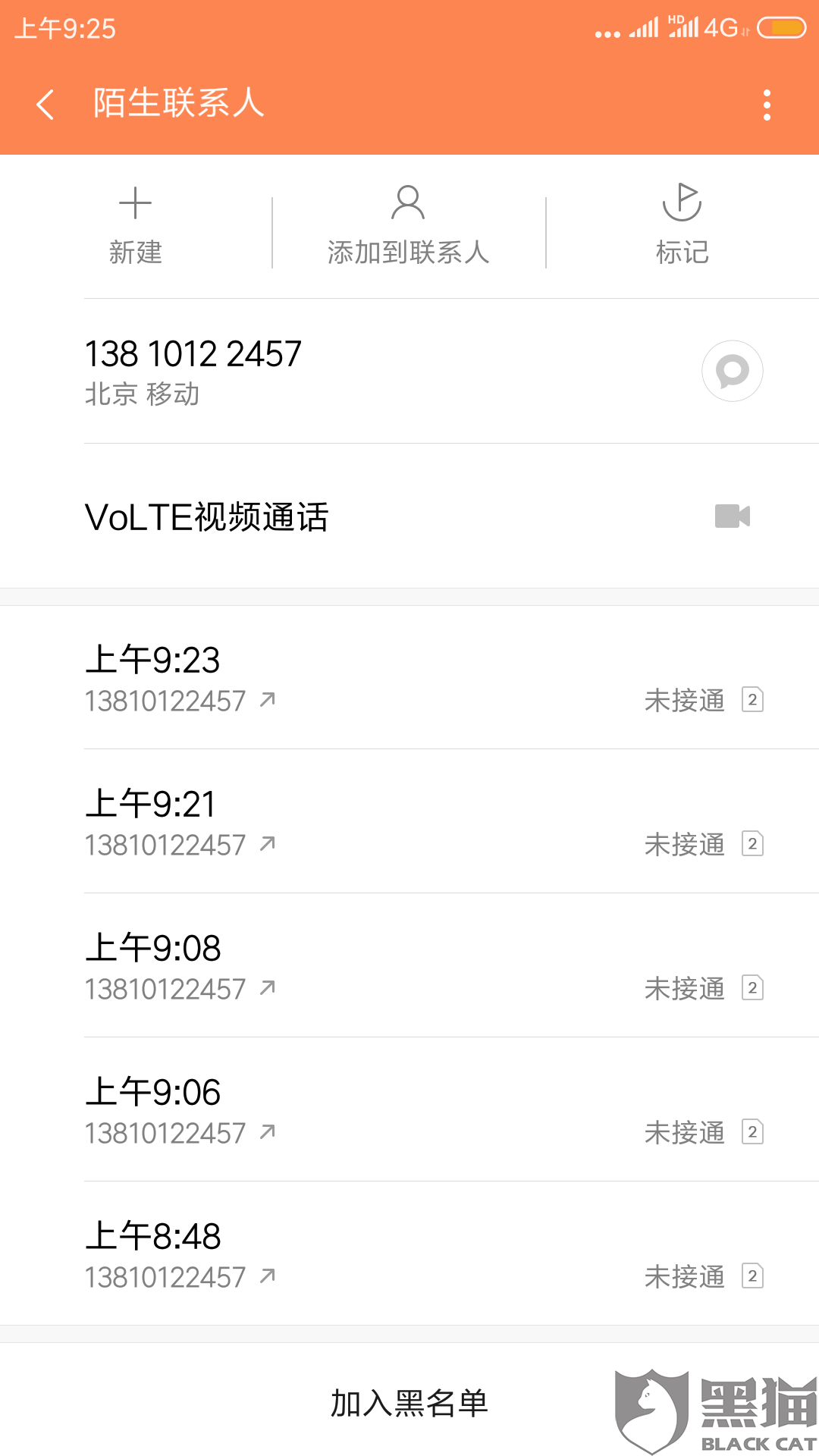
Task: Tap 加入黑名单 to block this number
Action: tap(409, 1403)
